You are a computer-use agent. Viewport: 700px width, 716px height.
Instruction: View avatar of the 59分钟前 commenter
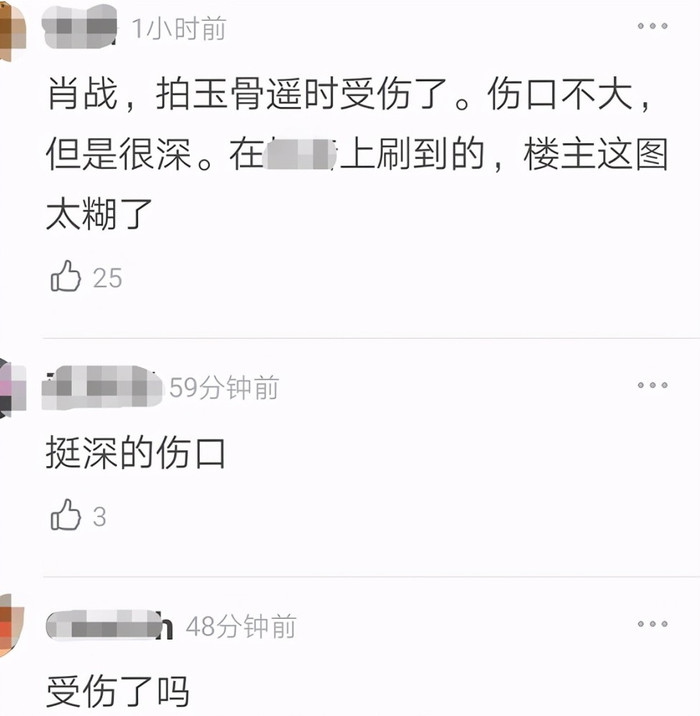coord(10,388)
